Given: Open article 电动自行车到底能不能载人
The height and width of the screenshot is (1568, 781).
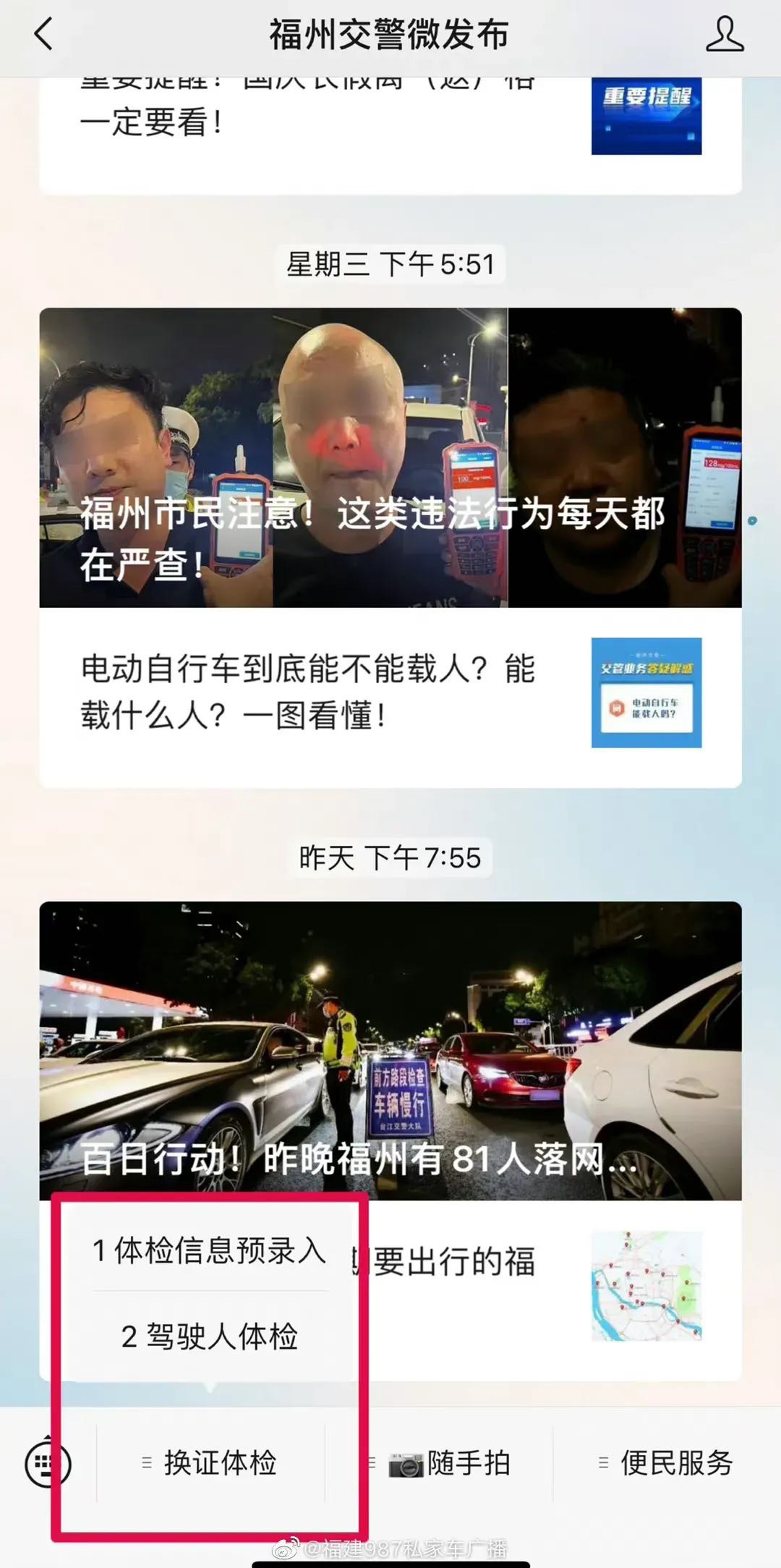Looking at the screenshot, I should (x=390, y=693).
